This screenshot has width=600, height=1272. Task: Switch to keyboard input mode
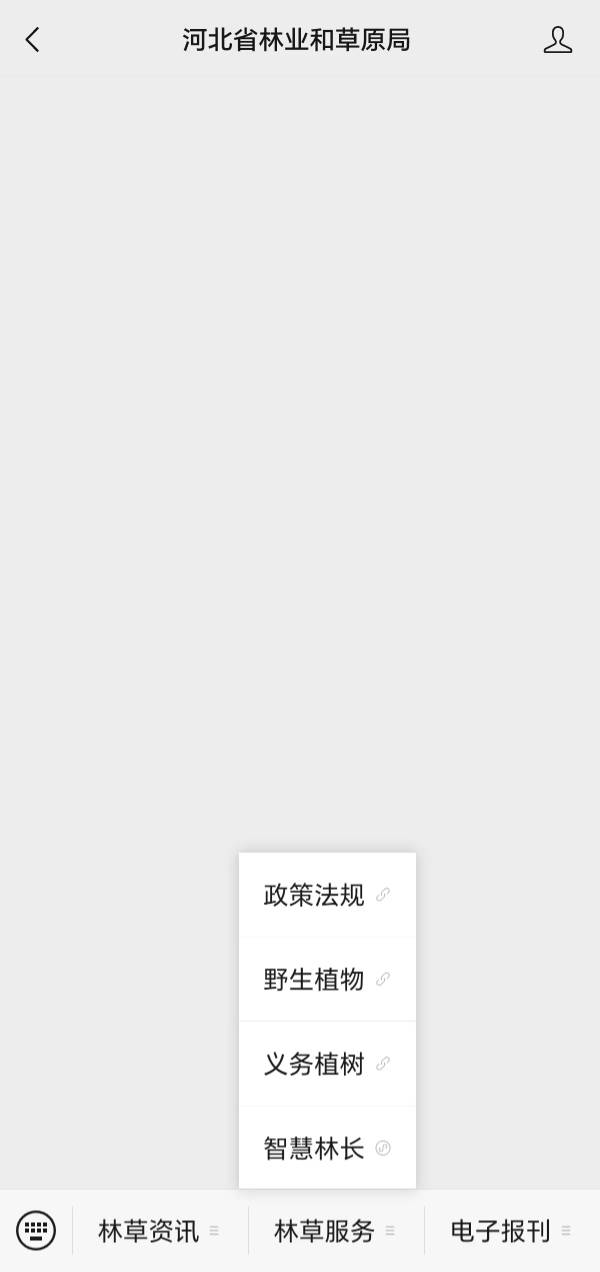point(36,1230)
